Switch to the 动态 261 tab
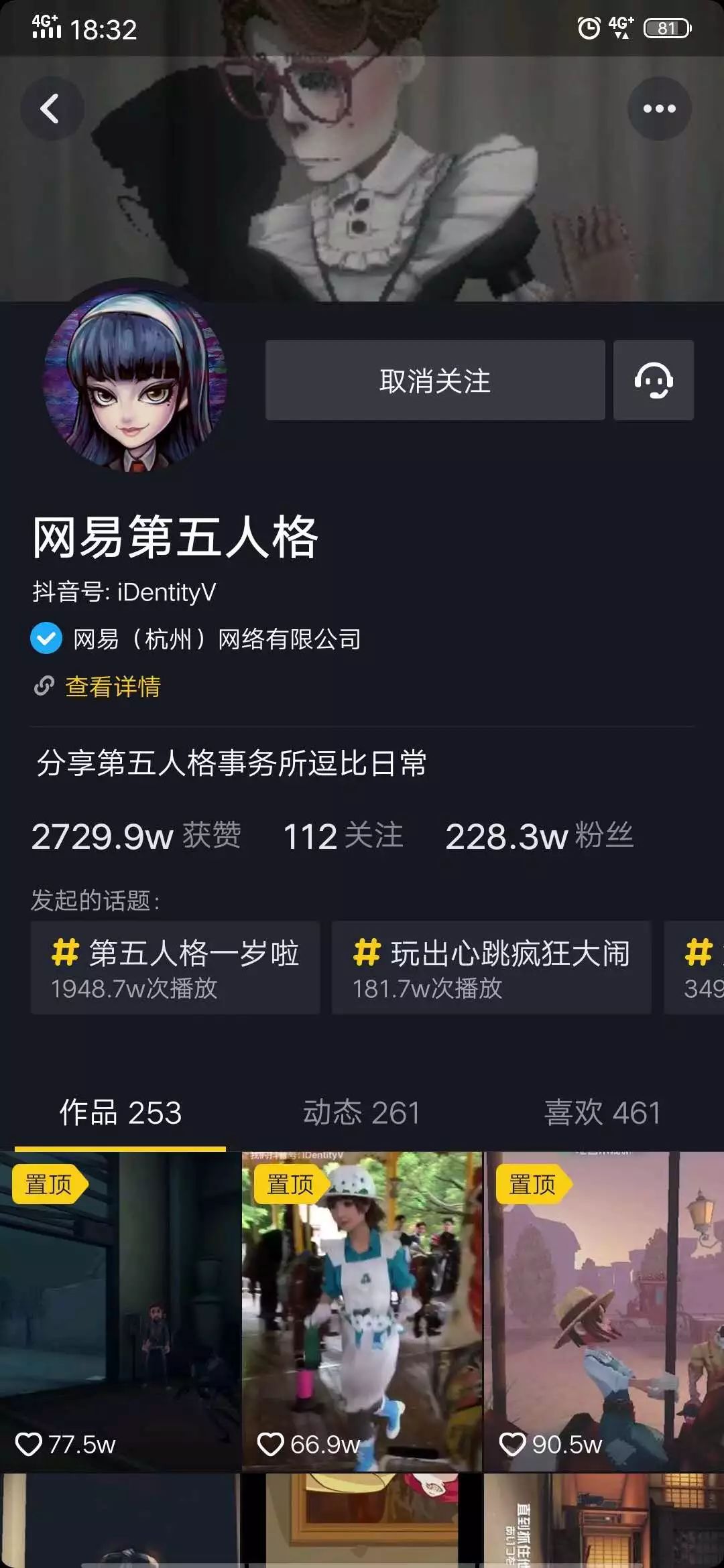The image size is (724, 1568). pos(361,1113)
